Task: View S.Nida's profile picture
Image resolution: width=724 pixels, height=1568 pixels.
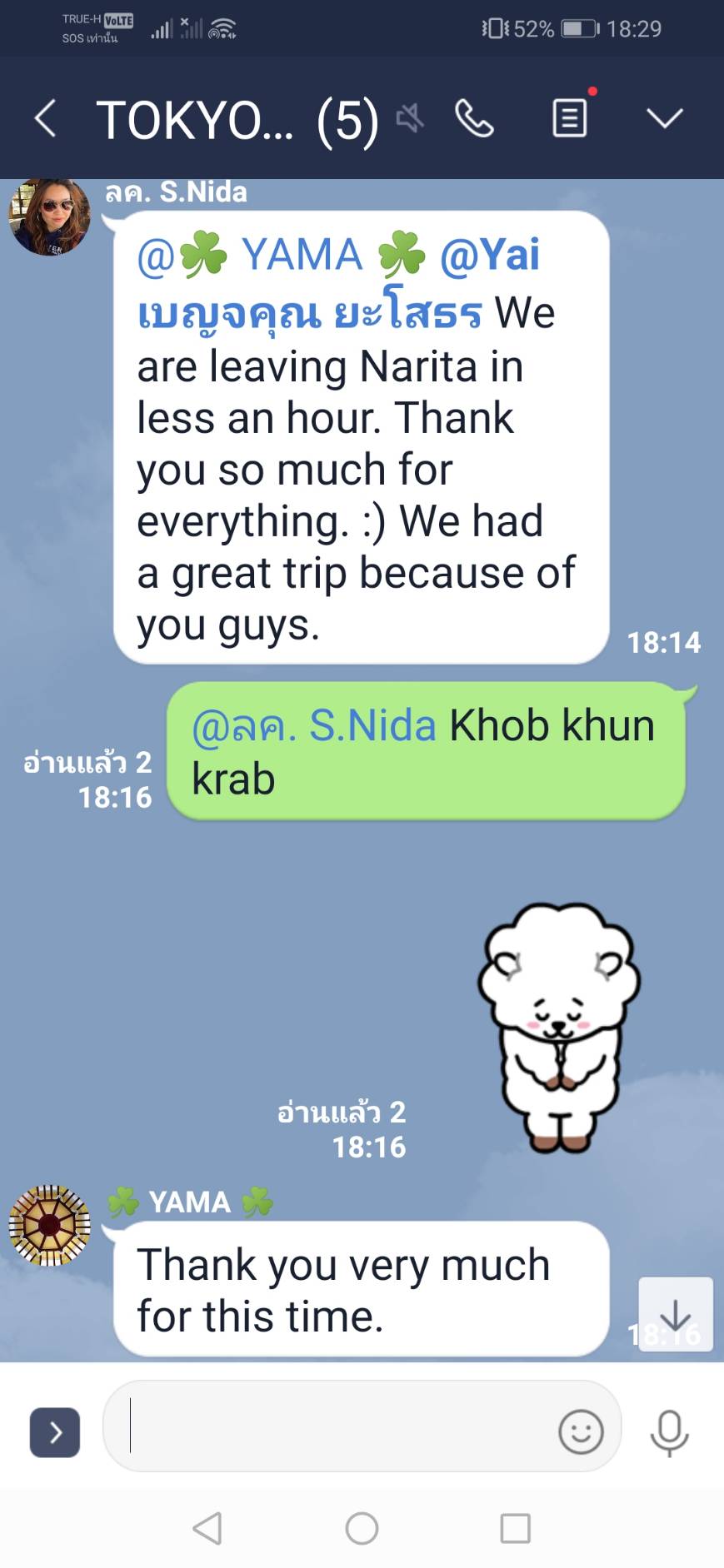Action: [48, 215]
